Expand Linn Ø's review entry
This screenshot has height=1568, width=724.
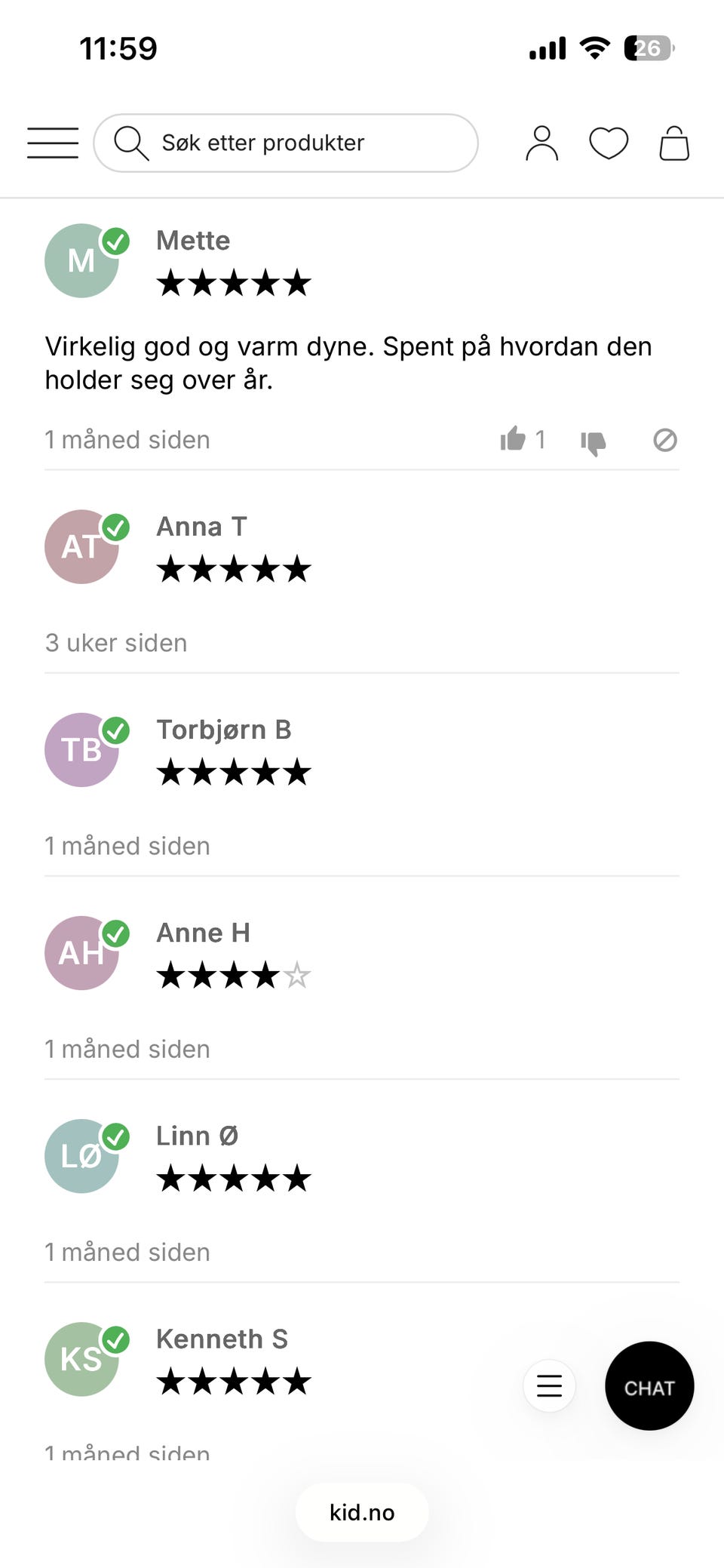(198, 1136)
